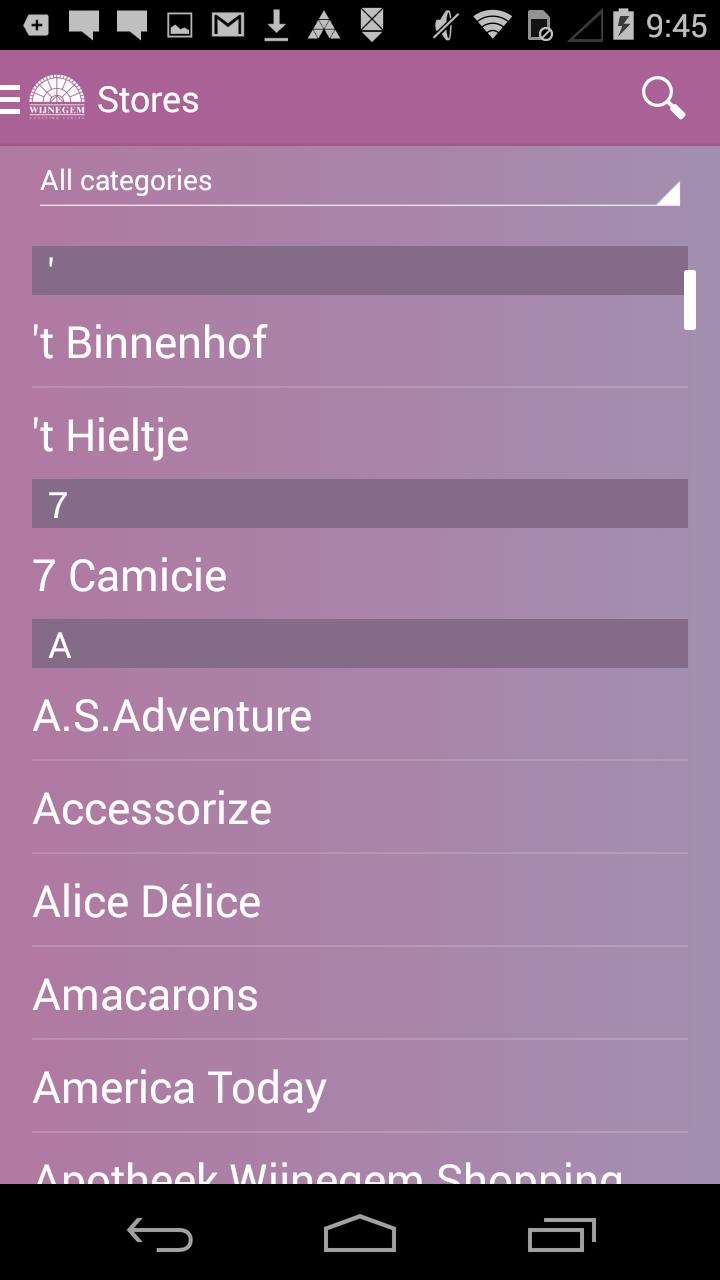Go back with the system back button
720x1280 pixels.
coord(160,1235)
